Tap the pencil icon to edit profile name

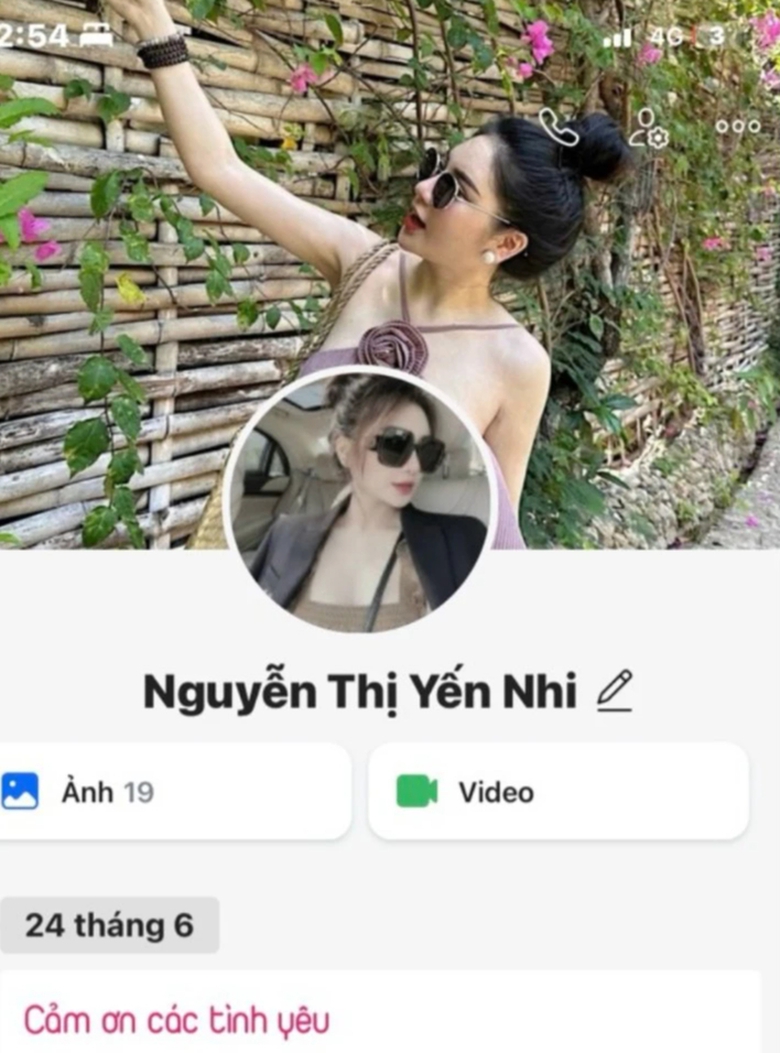(x=614, y=690)
